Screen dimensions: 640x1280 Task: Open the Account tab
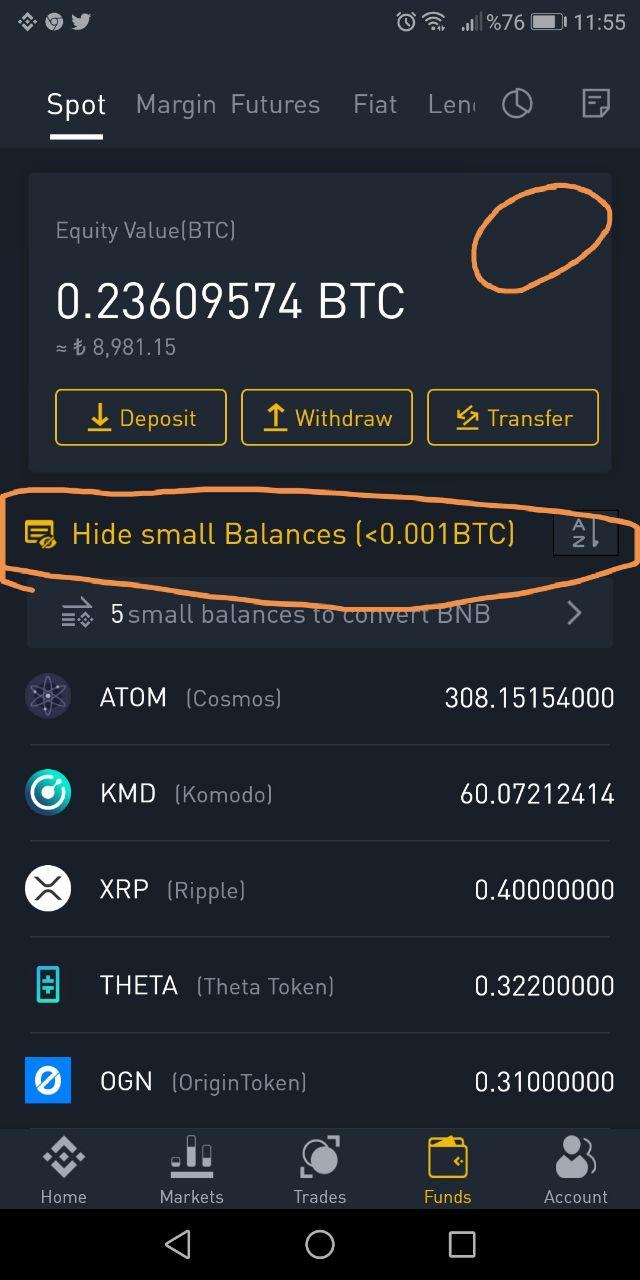(576, 1170)
